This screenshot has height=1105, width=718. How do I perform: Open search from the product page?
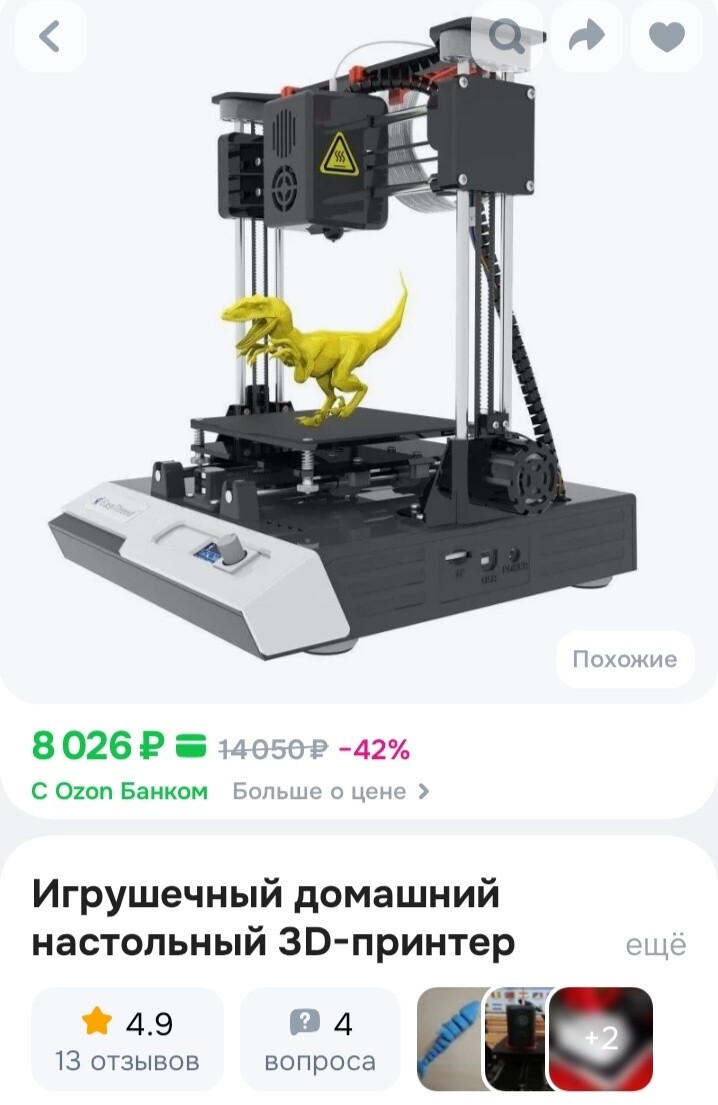click(507, 37)
